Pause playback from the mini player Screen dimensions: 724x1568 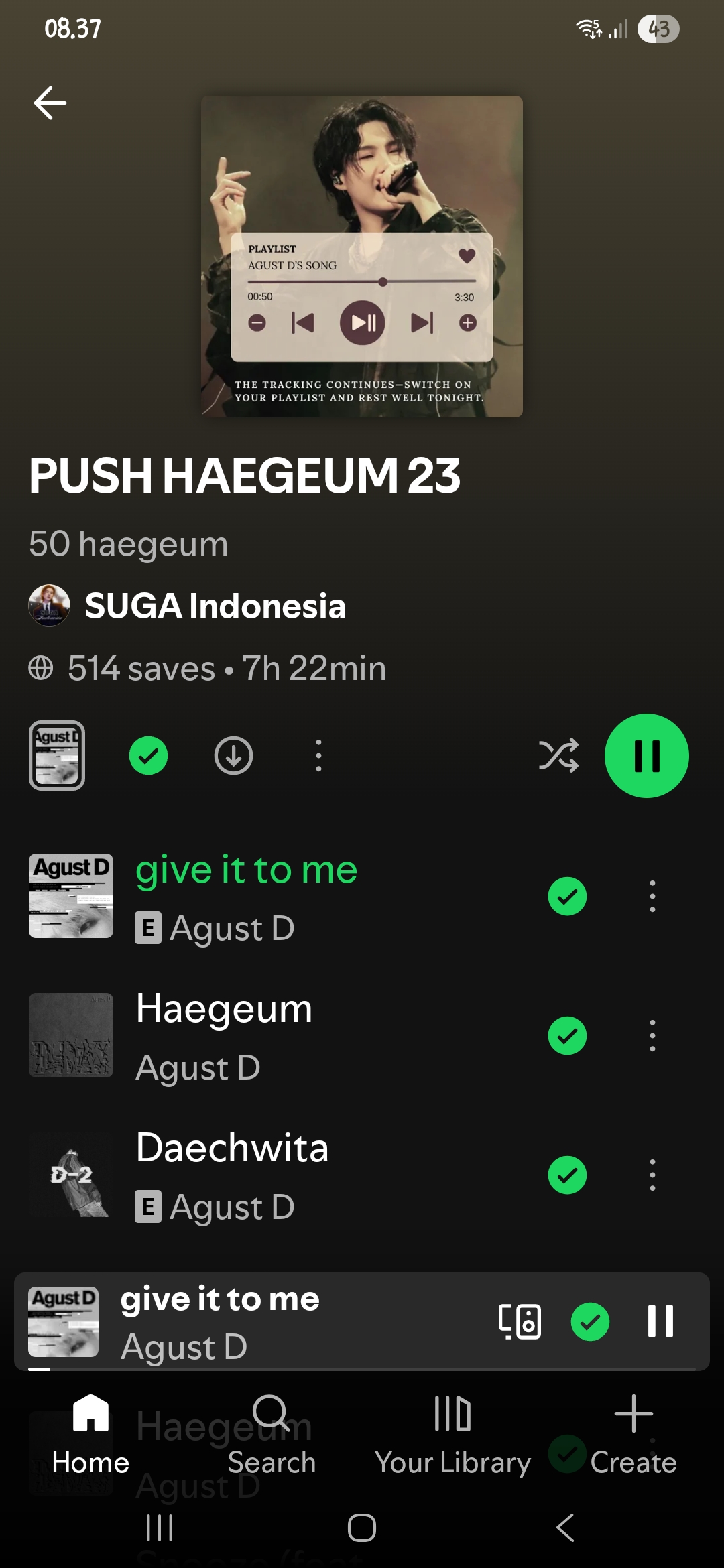coord(660,1321)
